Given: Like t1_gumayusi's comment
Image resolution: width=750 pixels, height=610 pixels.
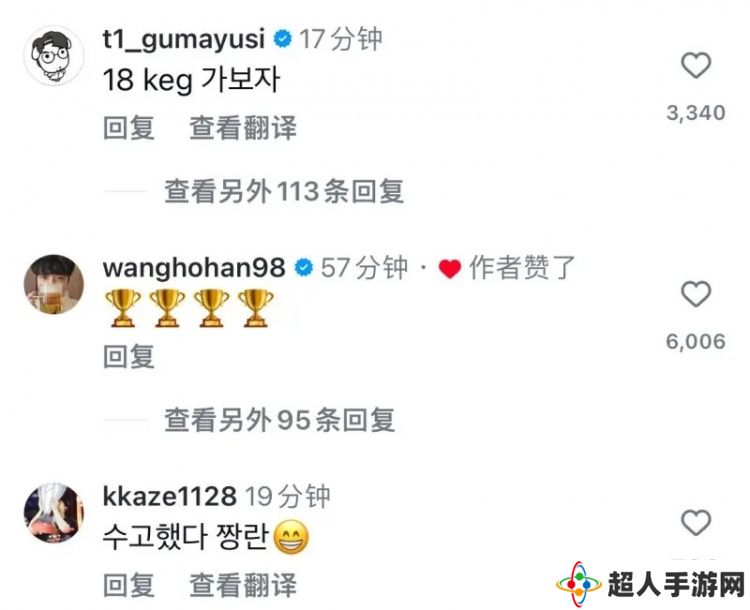Looking at the screenshot, I should click(695, 67).
